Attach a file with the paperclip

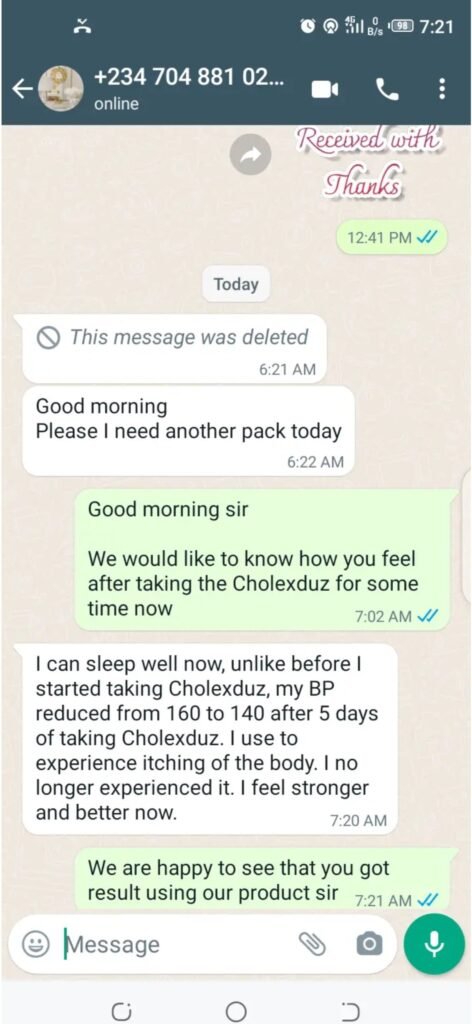(312, 943)
